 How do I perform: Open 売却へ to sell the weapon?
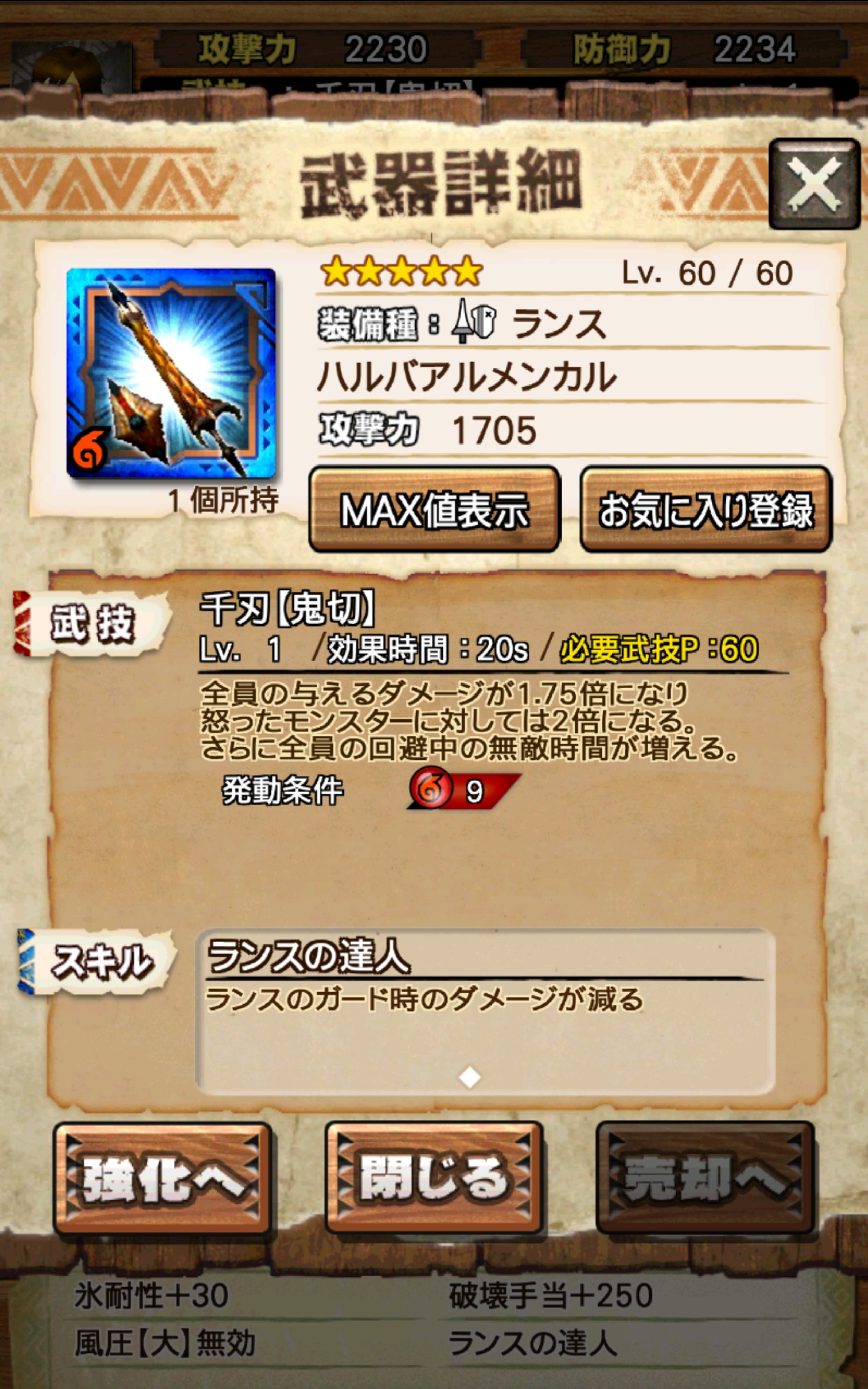[705, 1178]
